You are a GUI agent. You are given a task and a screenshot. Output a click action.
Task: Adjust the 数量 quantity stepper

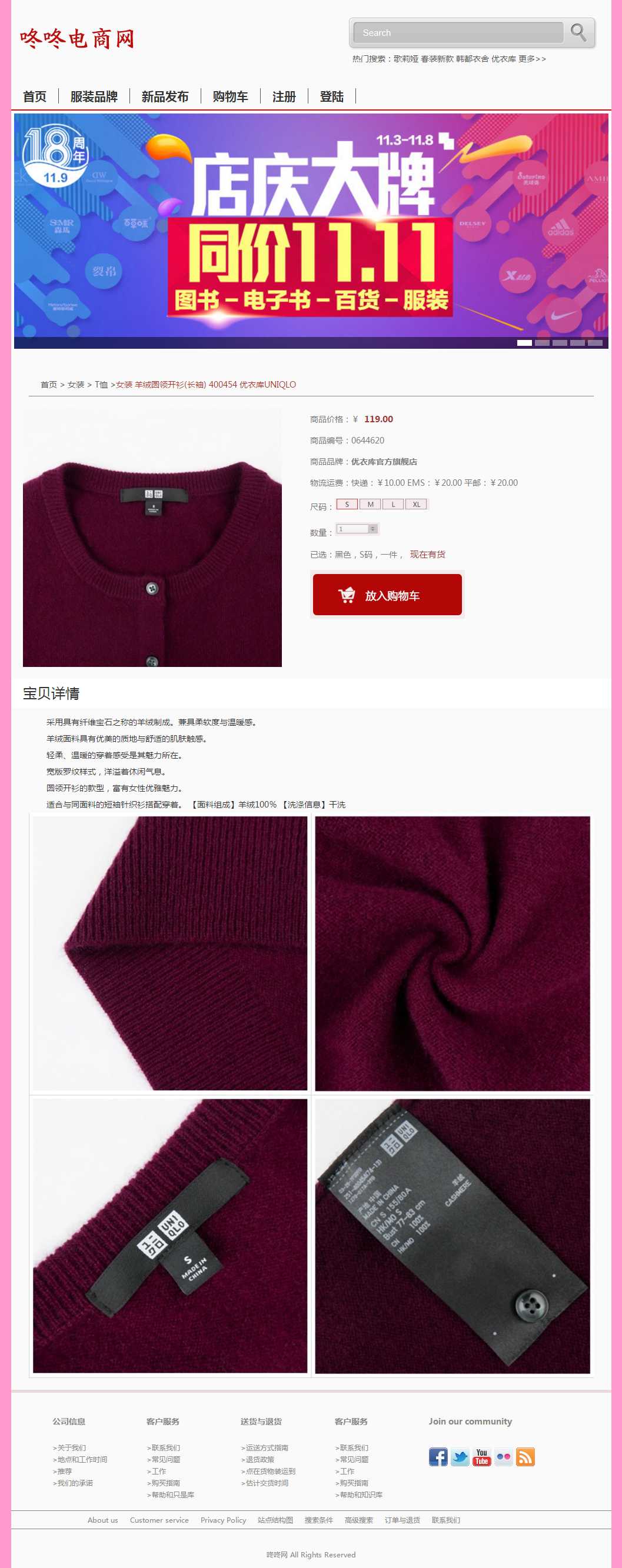373,529
